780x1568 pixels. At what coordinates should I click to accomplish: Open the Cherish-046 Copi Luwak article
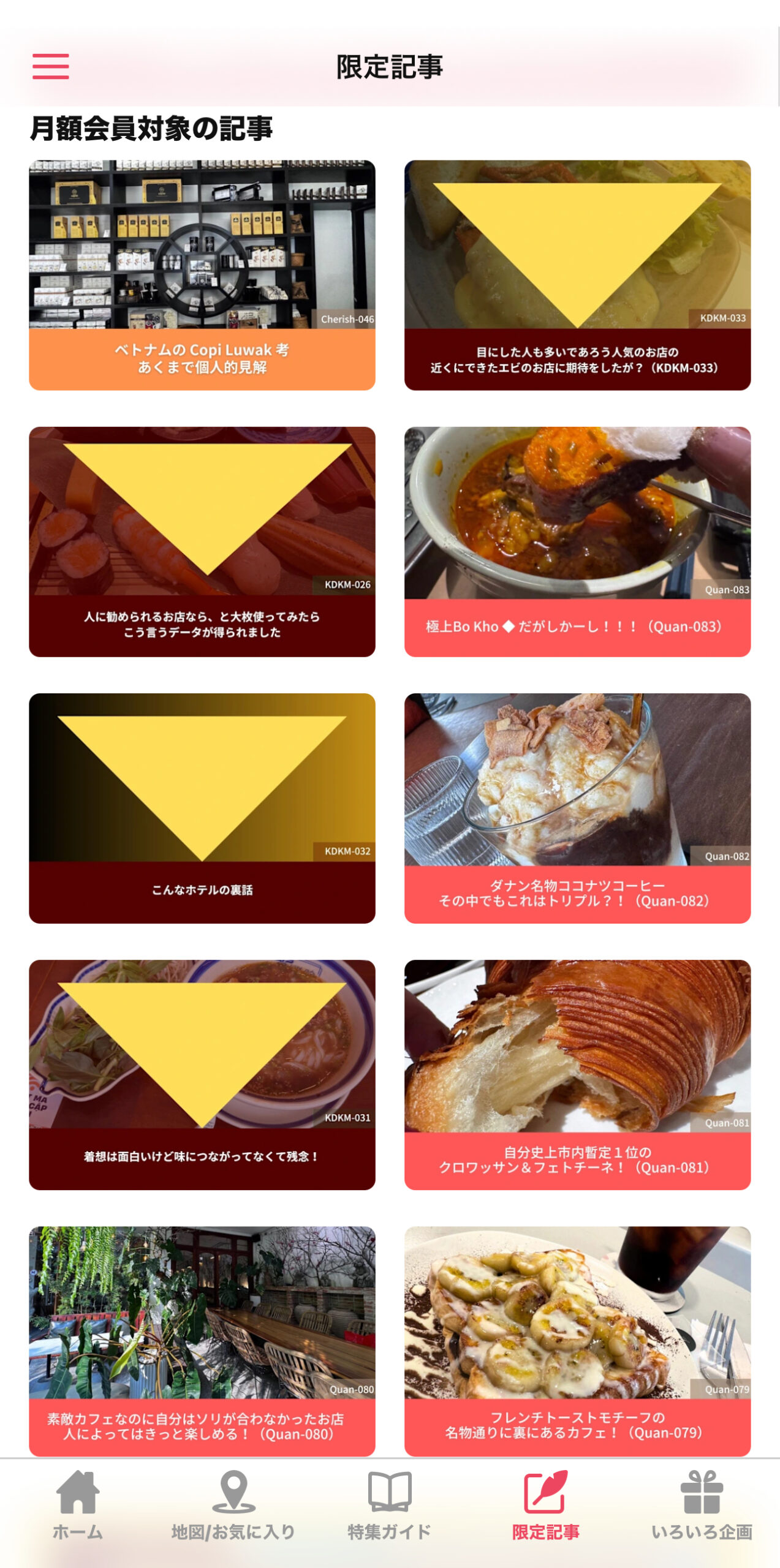pyautogui.click(x=202, y=275)
